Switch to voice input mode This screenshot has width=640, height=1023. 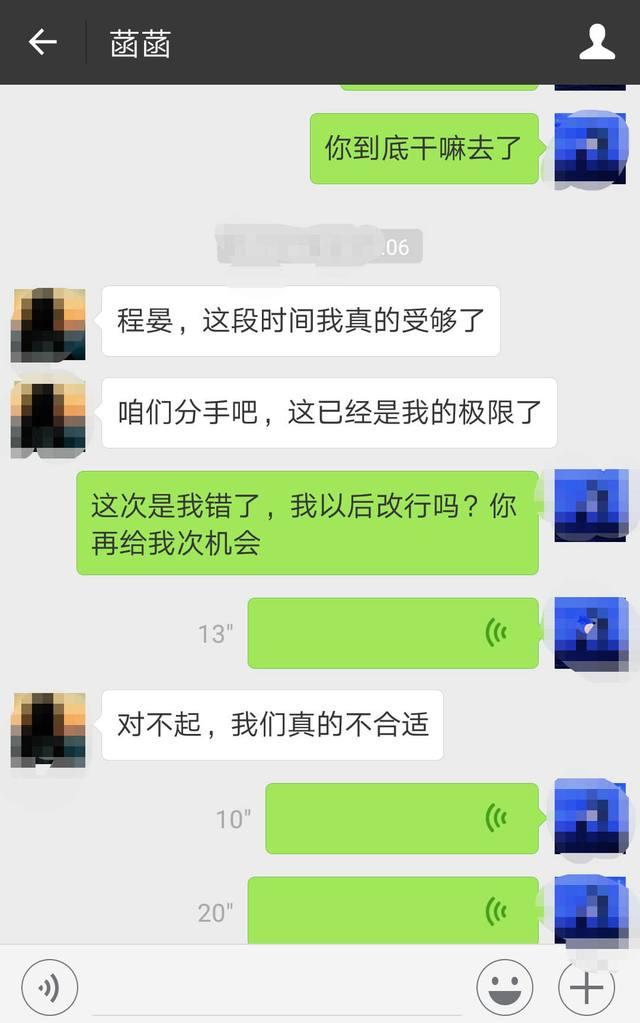[49, 987]
